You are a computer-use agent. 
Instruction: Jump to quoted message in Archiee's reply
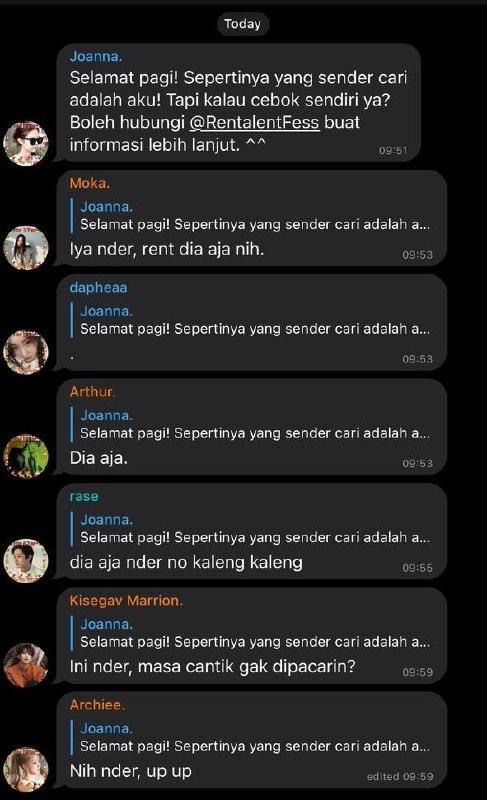251,737
